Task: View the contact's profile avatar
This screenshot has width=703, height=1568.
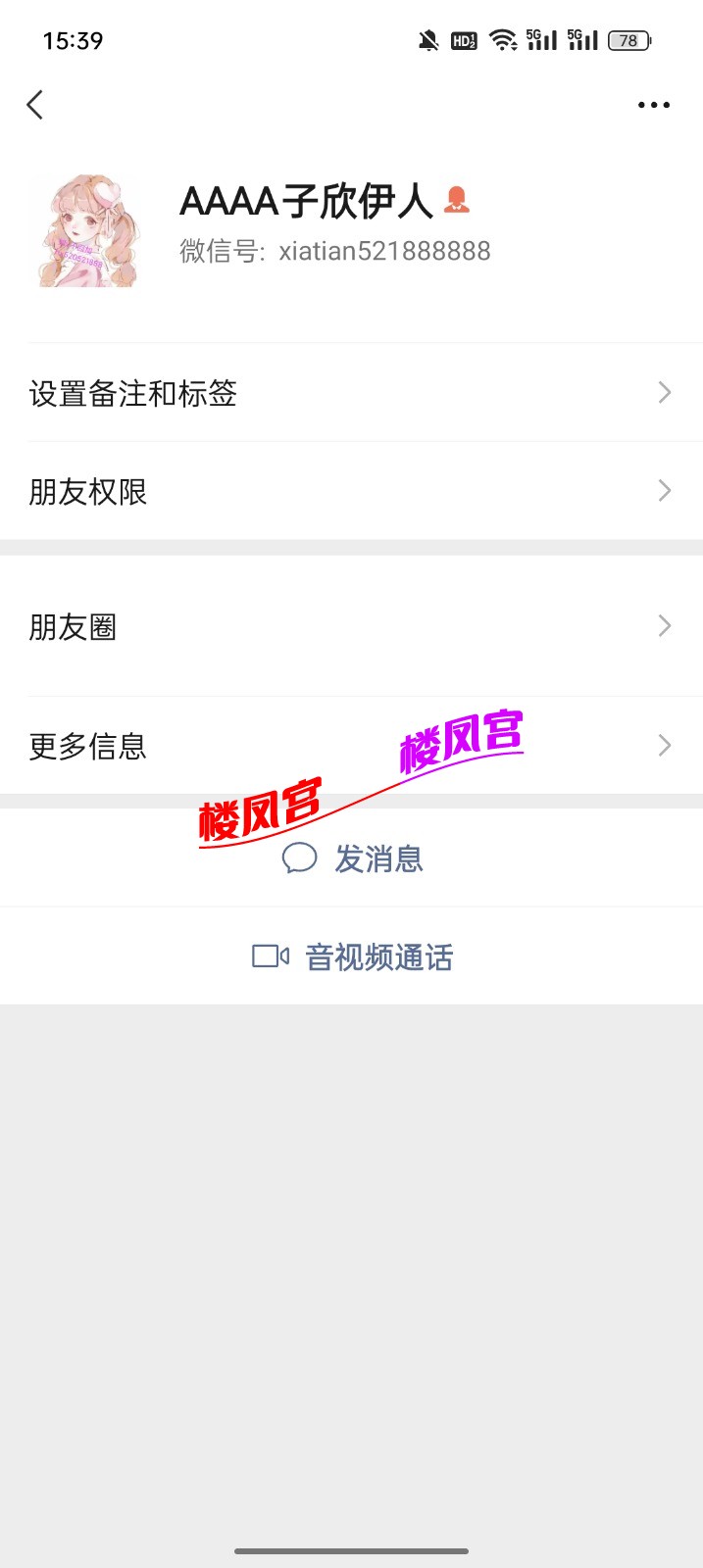Action: pos(84,231)
